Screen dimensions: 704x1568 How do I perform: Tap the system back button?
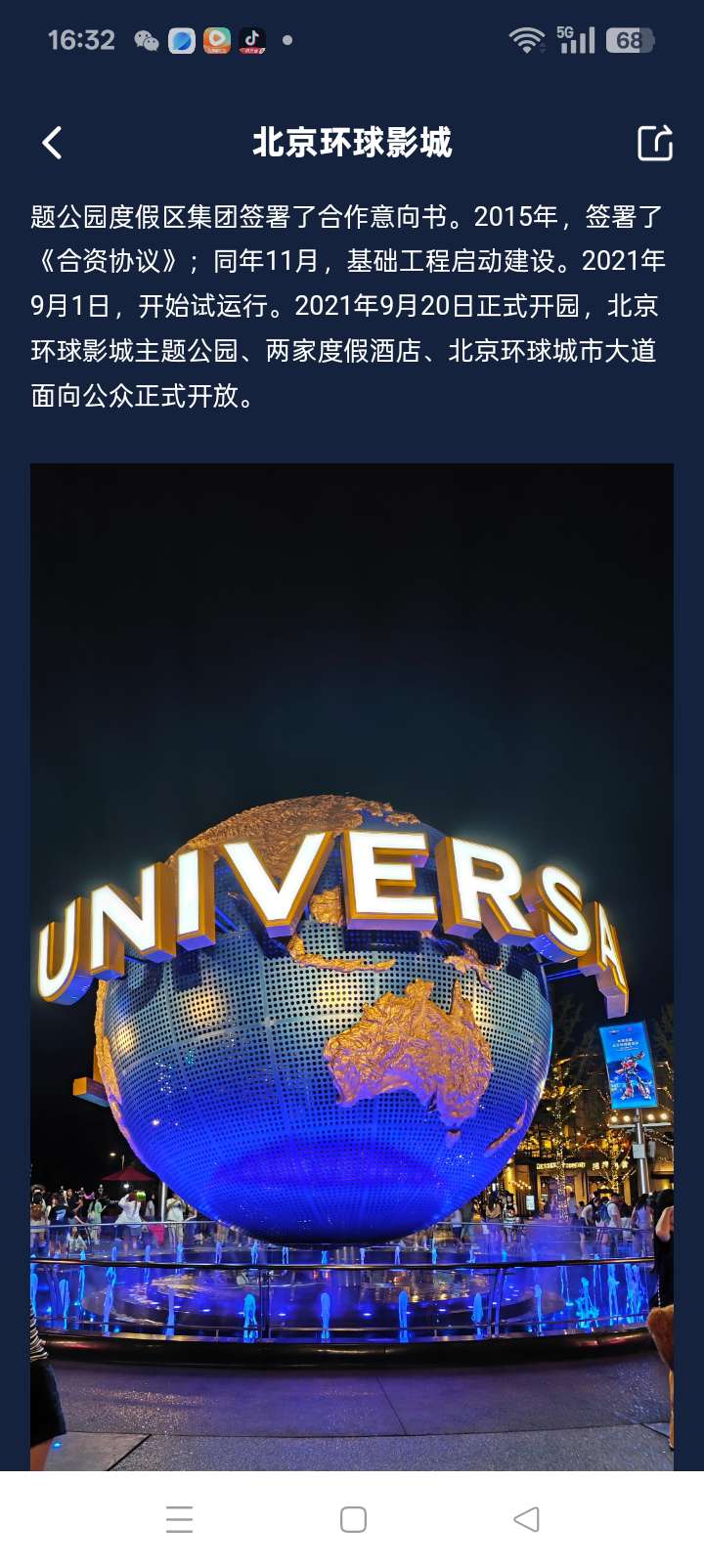tap(526, 1519)
